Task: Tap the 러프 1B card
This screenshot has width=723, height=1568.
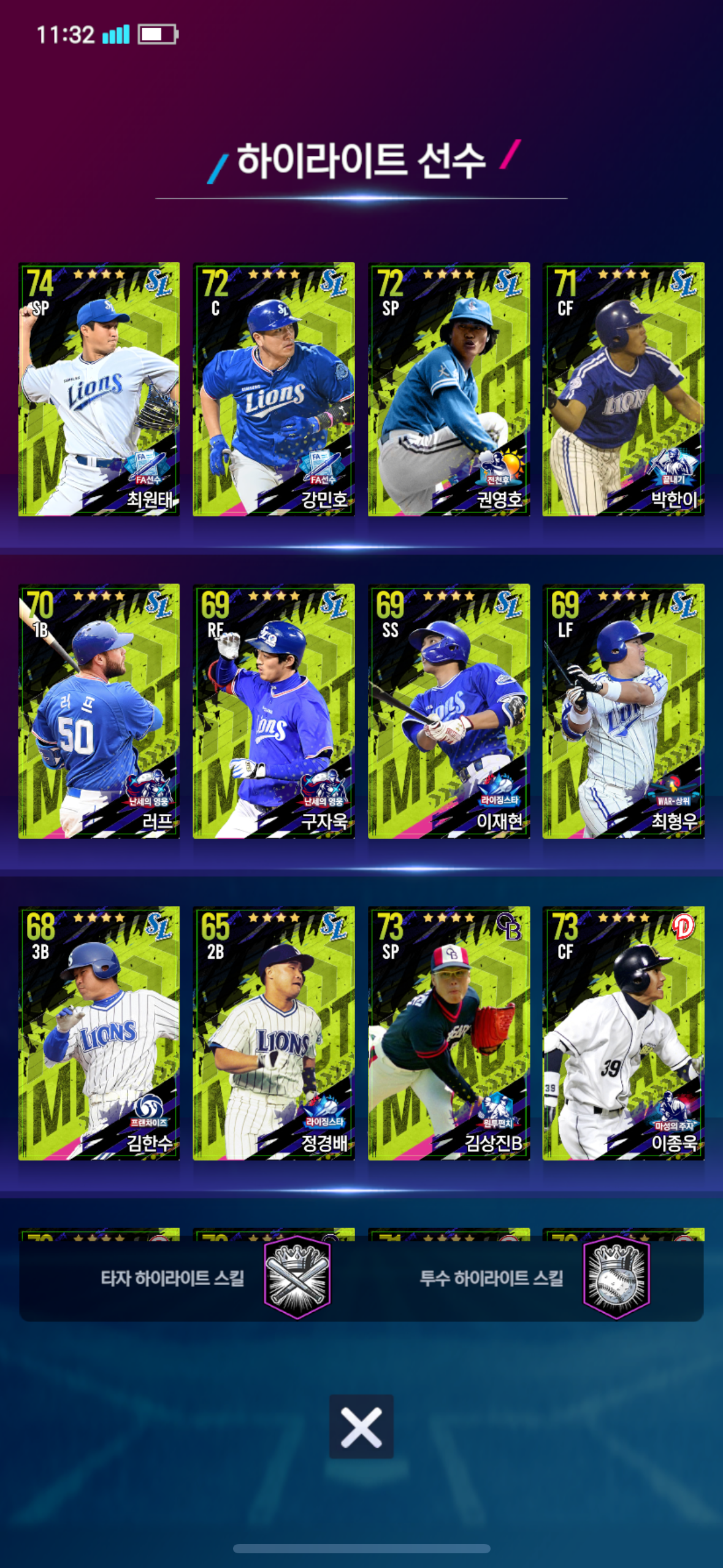Action: pos(99,710)
